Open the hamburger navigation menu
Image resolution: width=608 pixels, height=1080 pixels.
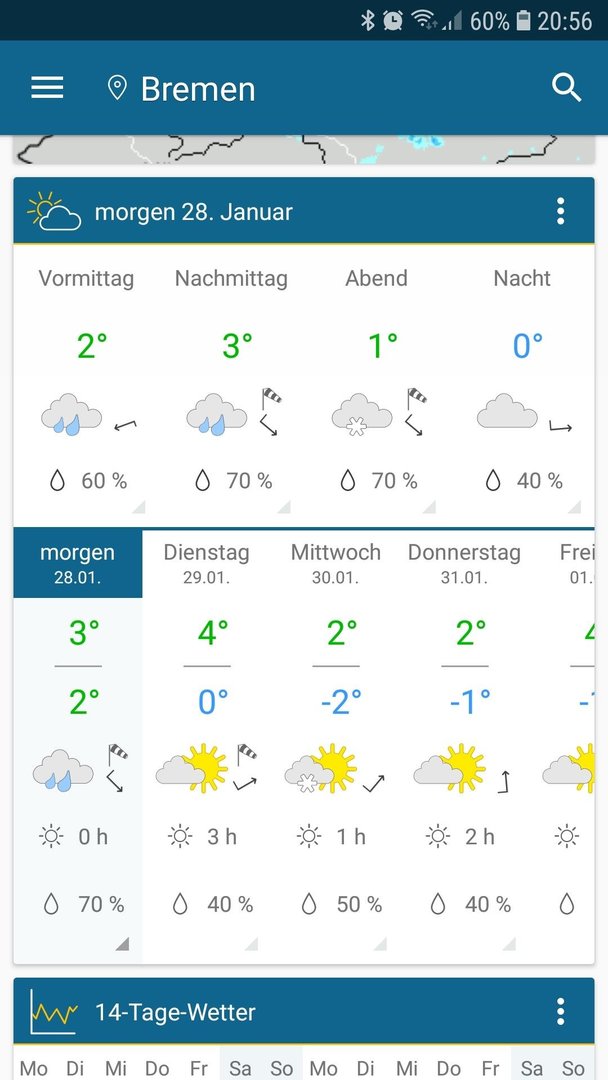47,88
